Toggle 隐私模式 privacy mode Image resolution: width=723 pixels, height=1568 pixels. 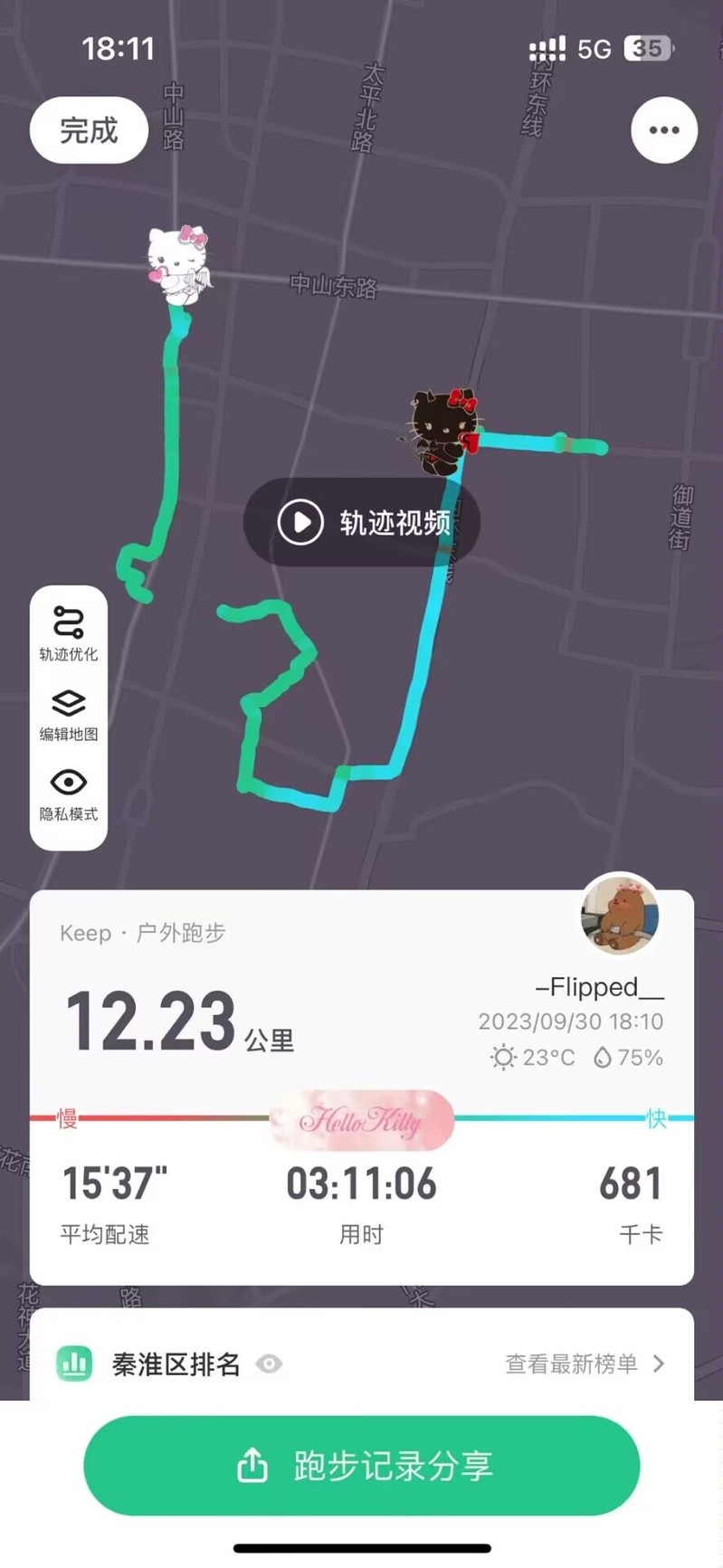69,794
